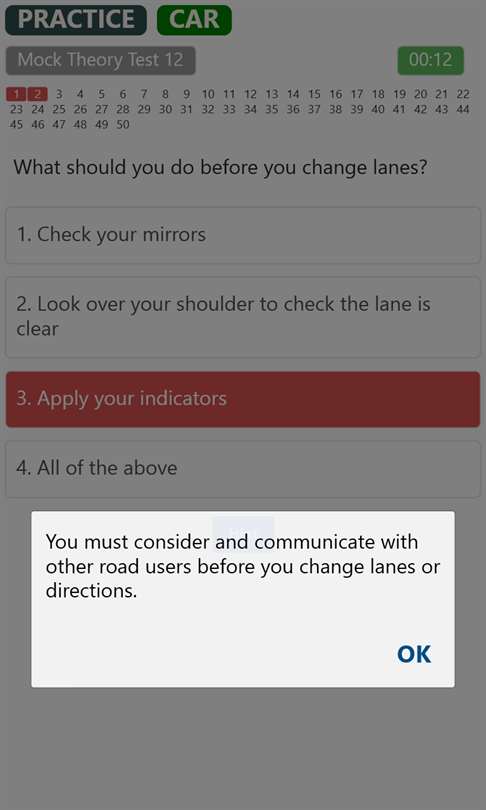Screen dimensions: 486x810
Task: Return to question 1
Action: tap(16, 94)
